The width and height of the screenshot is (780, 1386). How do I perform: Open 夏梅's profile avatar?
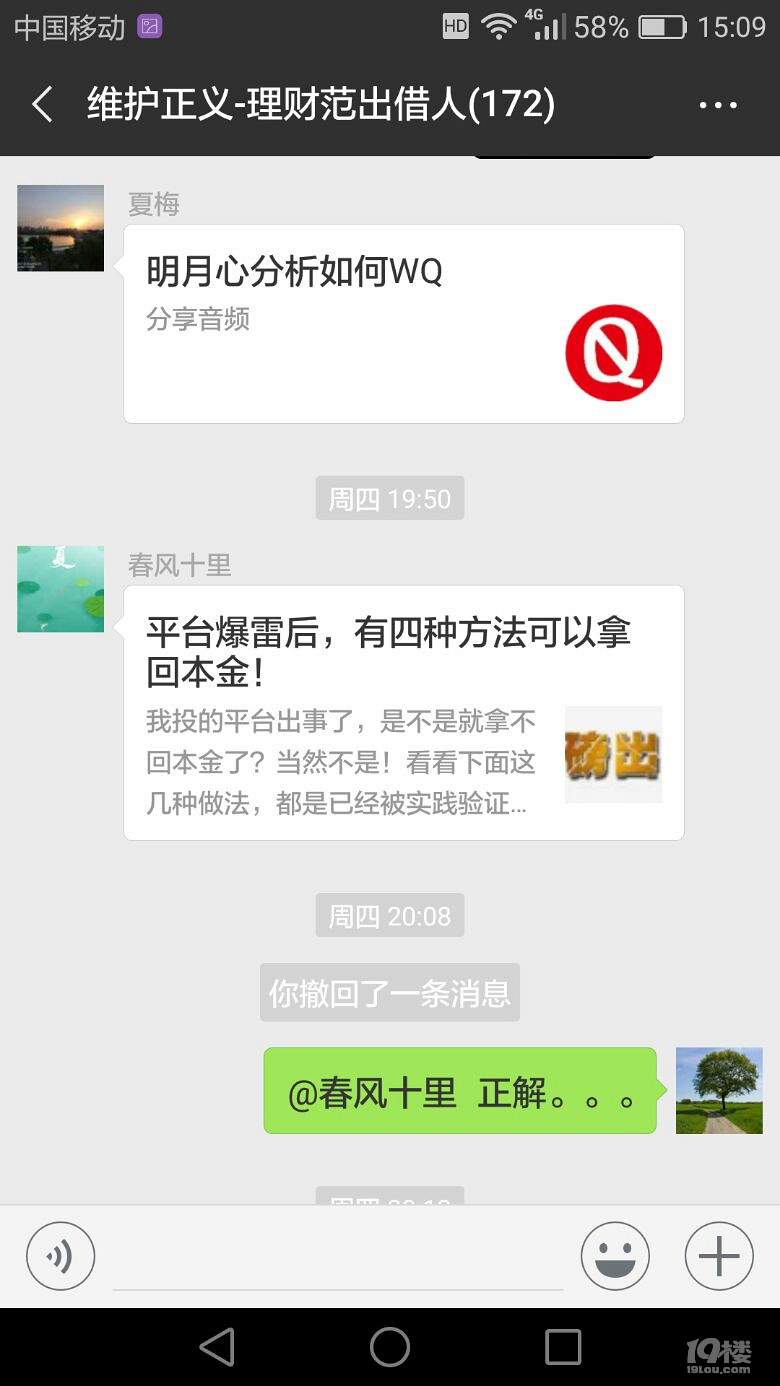pyautogui.click(x=61, y=228)
